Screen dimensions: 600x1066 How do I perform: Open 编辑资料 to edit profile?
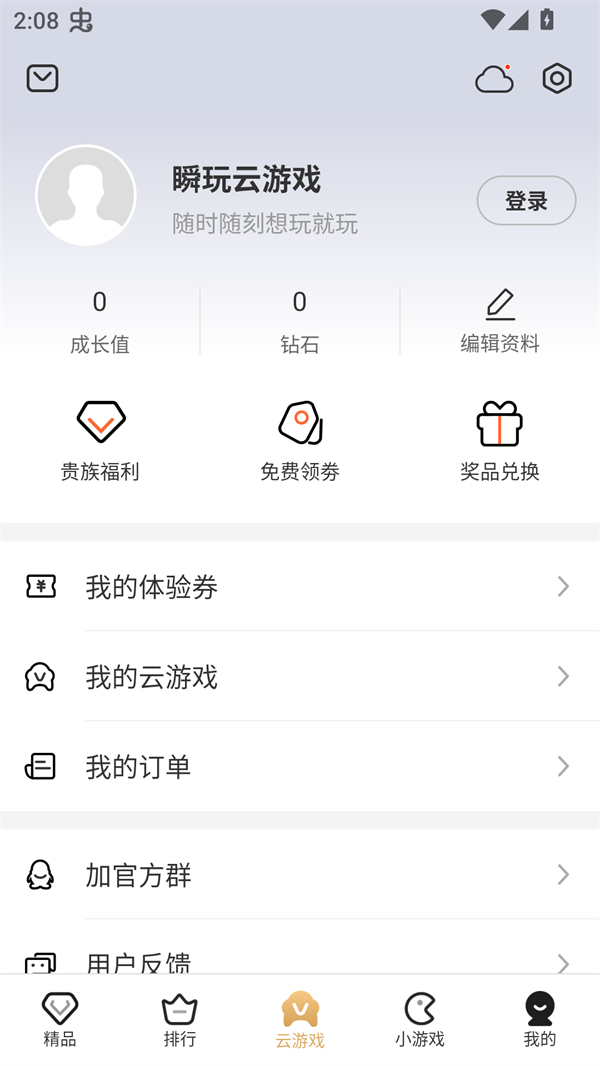500,321
